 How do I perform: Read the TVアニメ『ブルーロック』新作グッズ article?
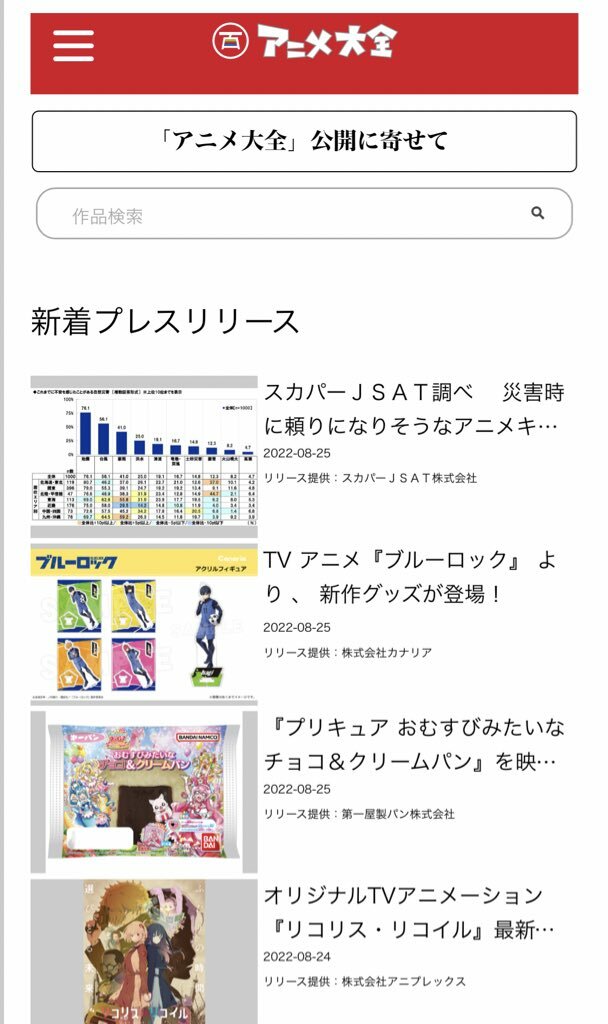[x=410, y=577]
